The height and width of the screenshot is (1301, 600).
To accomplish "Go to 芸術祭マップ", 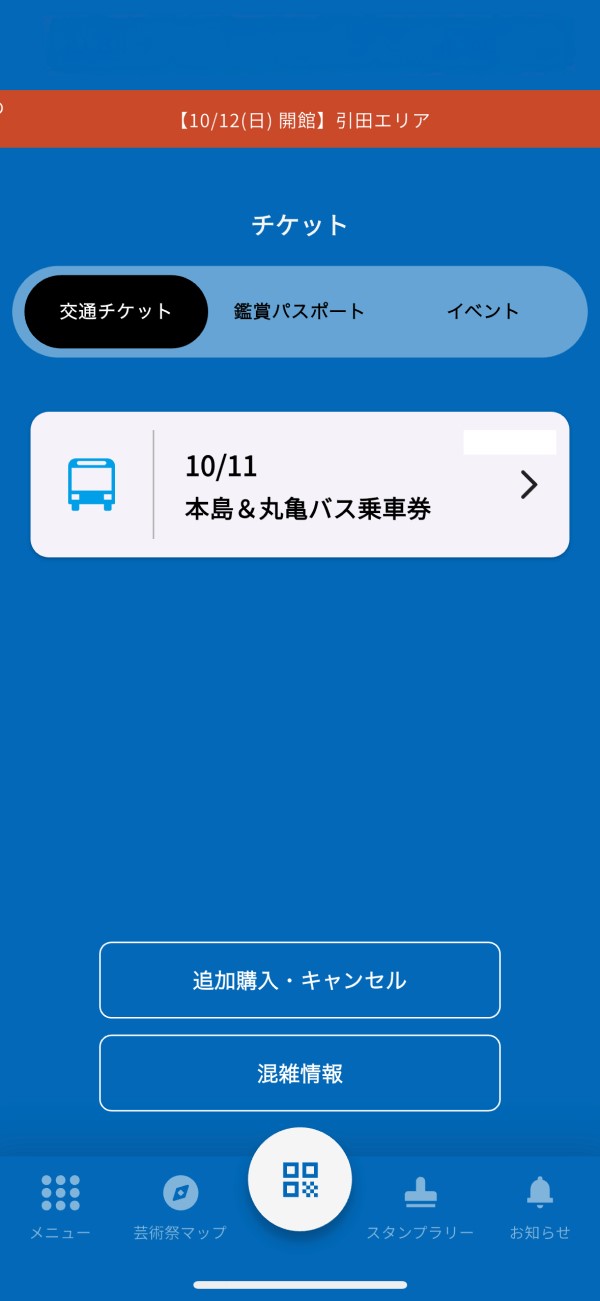I will pyautogui.click(x=180, y=1206).
